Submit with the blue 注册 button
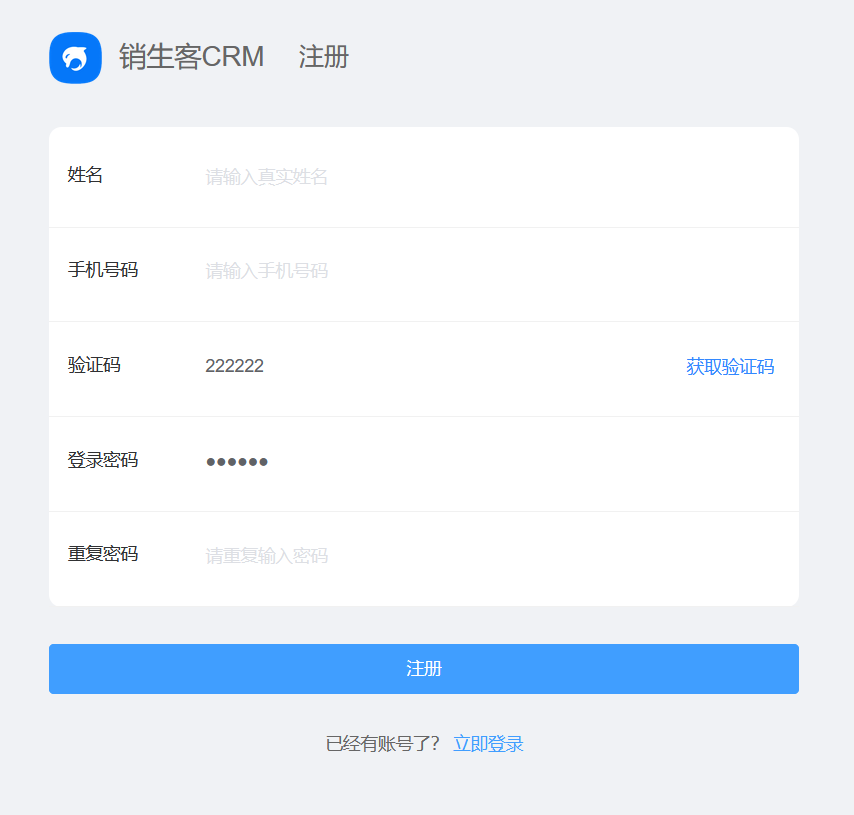Screen dimensions: 854x815 click(424, 669)
